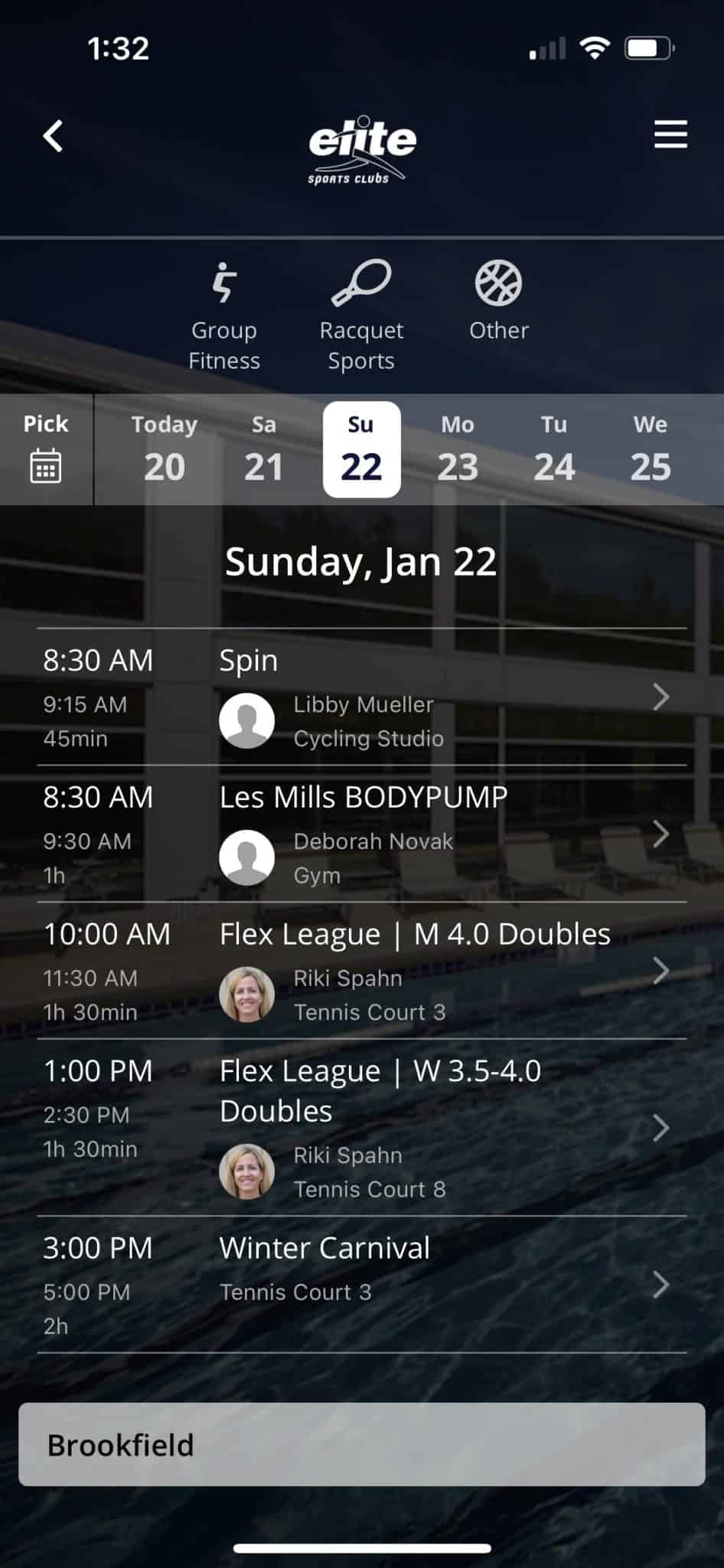Switch to Monday 23 in date strip
Image resolution: width=724 pixels, height=1568 pixels.
(458, 449)
